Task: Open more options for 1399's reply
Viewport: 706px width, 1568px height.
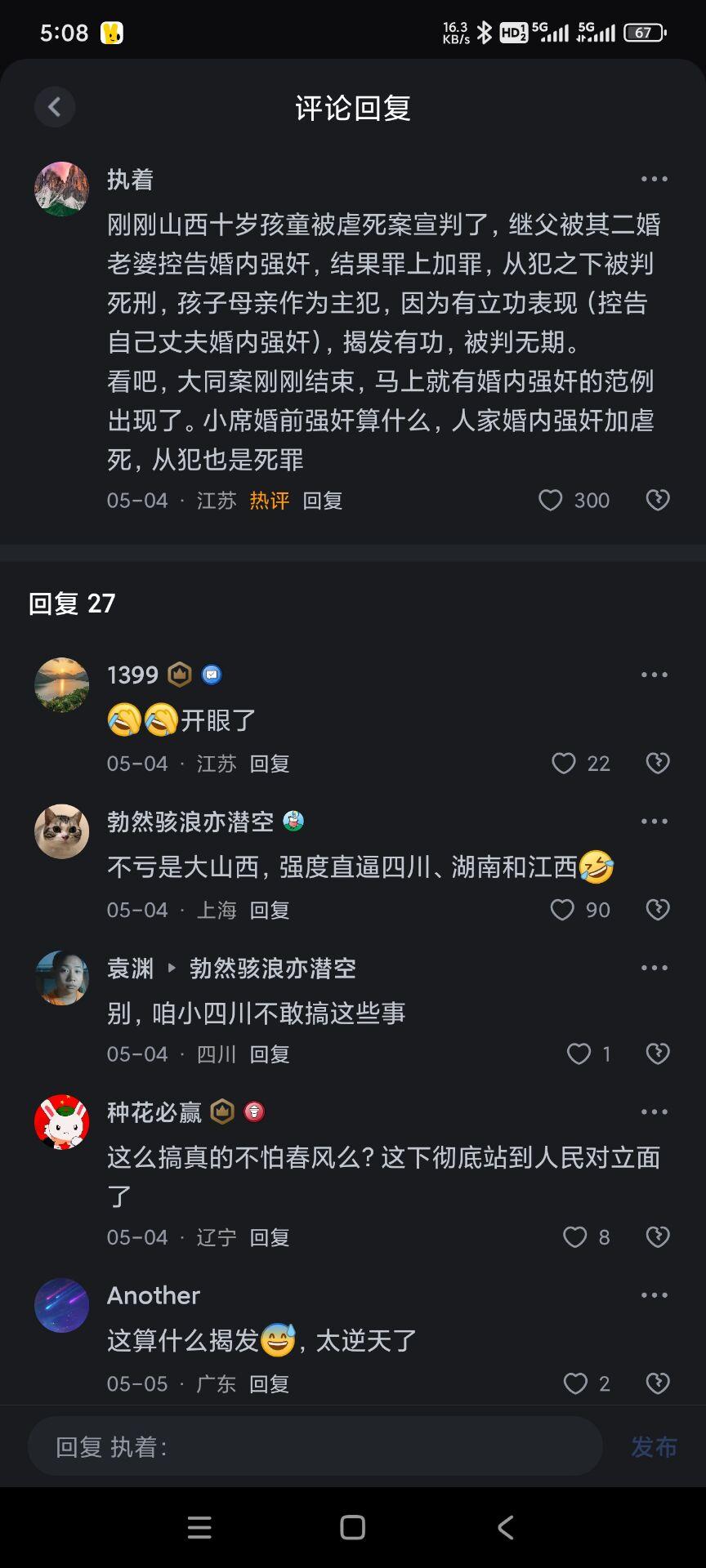Action: (x=654, y=675)
